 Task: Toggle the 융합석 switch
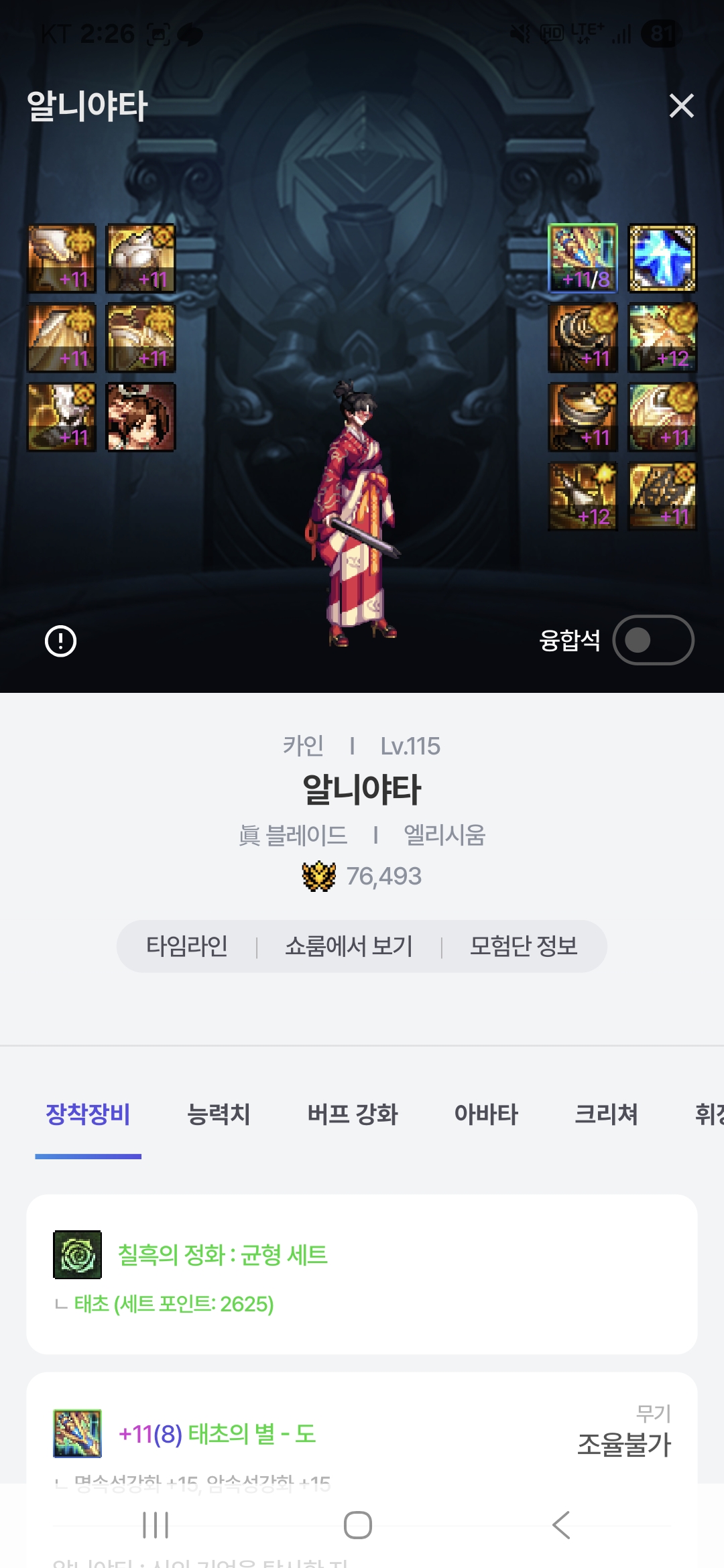653,640
